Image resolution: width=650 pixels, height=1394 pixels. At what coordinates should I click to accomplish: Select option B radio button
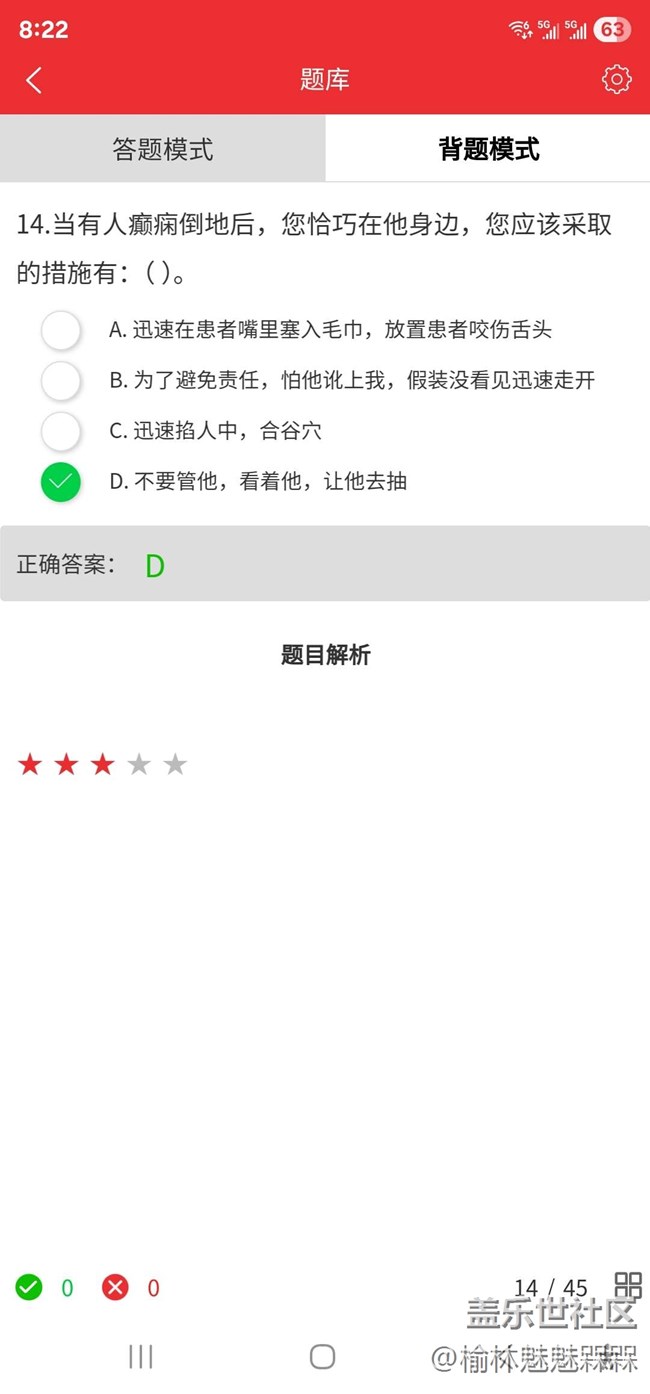[61, 380]
